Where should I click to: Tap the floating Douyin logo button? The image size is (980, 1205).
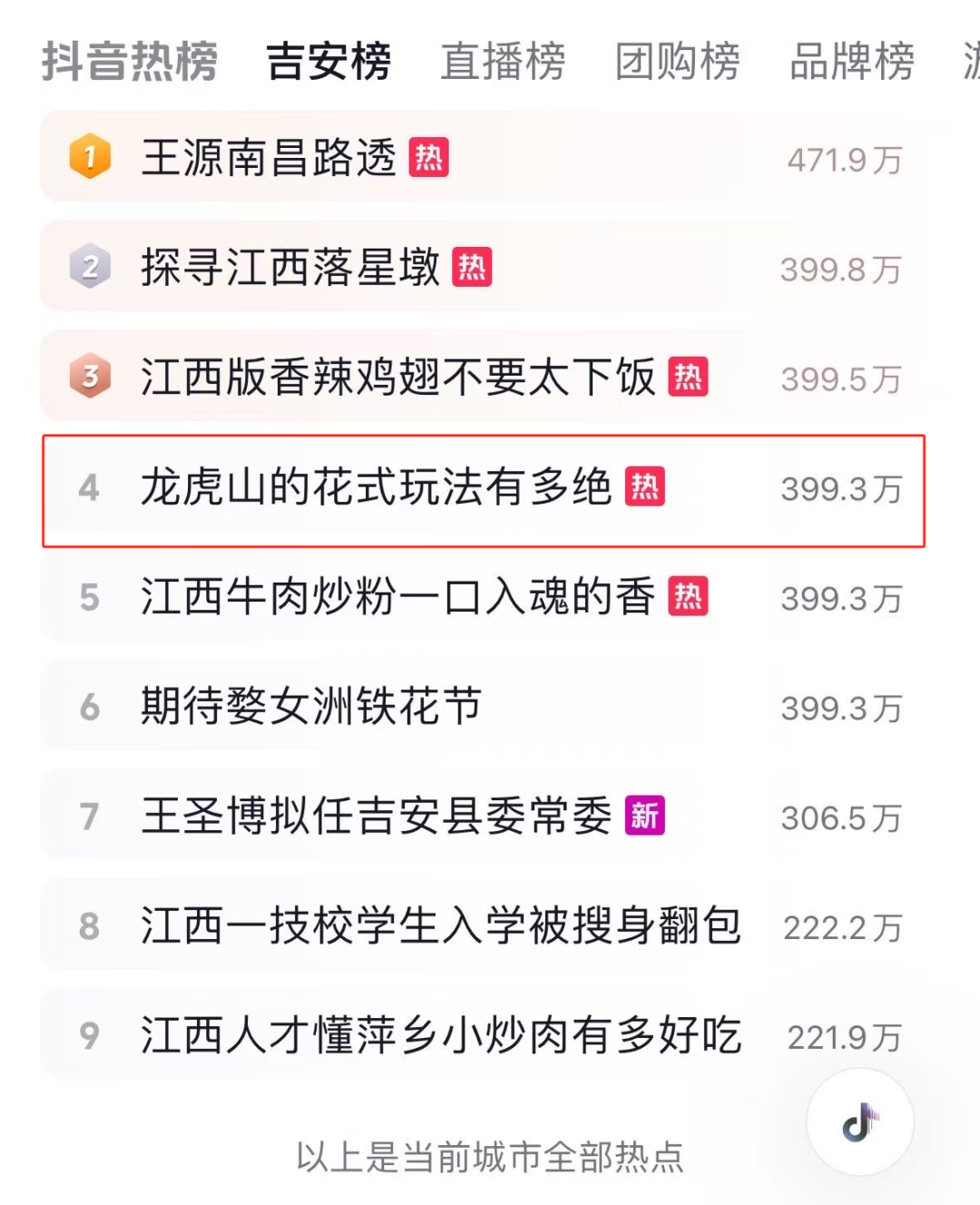tap(859, 1122)
